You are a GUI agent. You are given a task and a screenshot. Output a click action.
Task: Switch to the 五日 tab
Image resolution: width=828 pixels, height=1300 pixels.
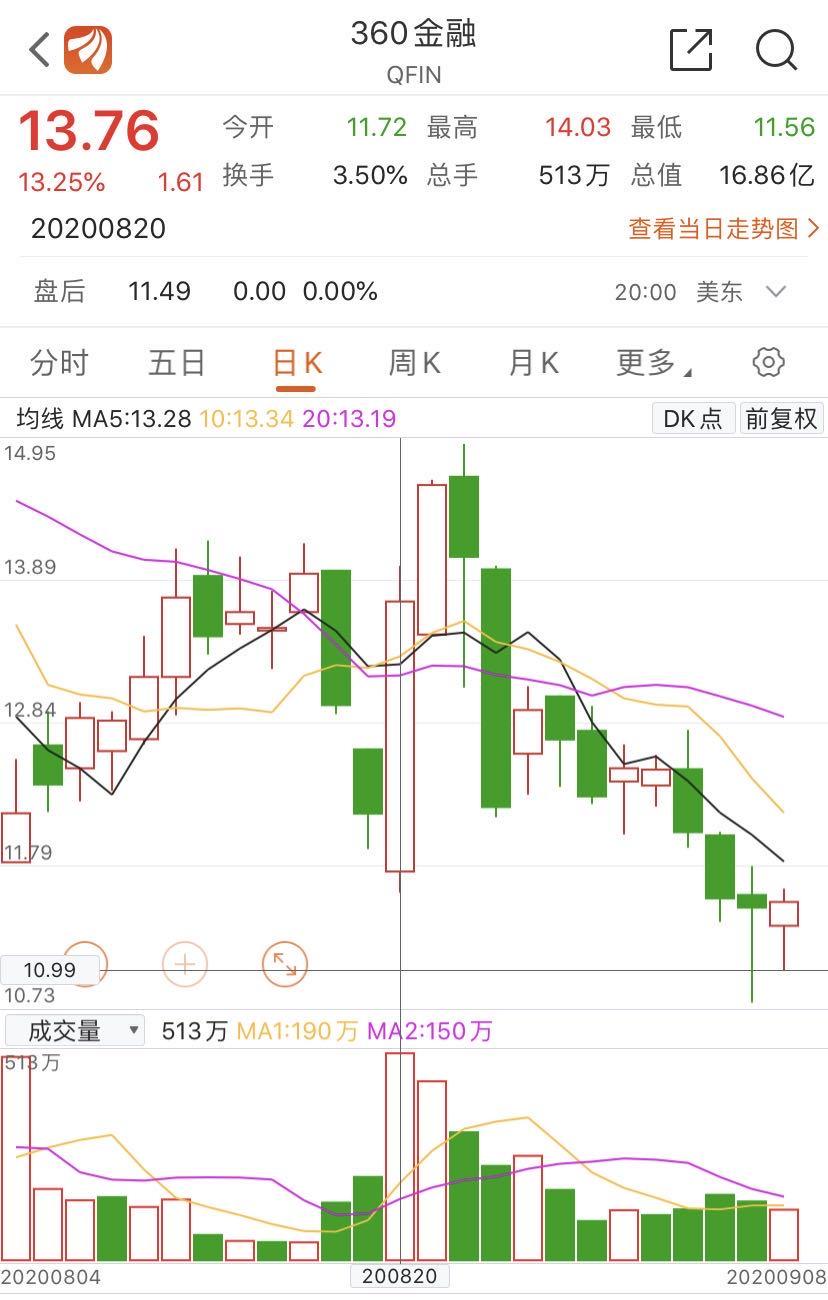pos(177,362)
